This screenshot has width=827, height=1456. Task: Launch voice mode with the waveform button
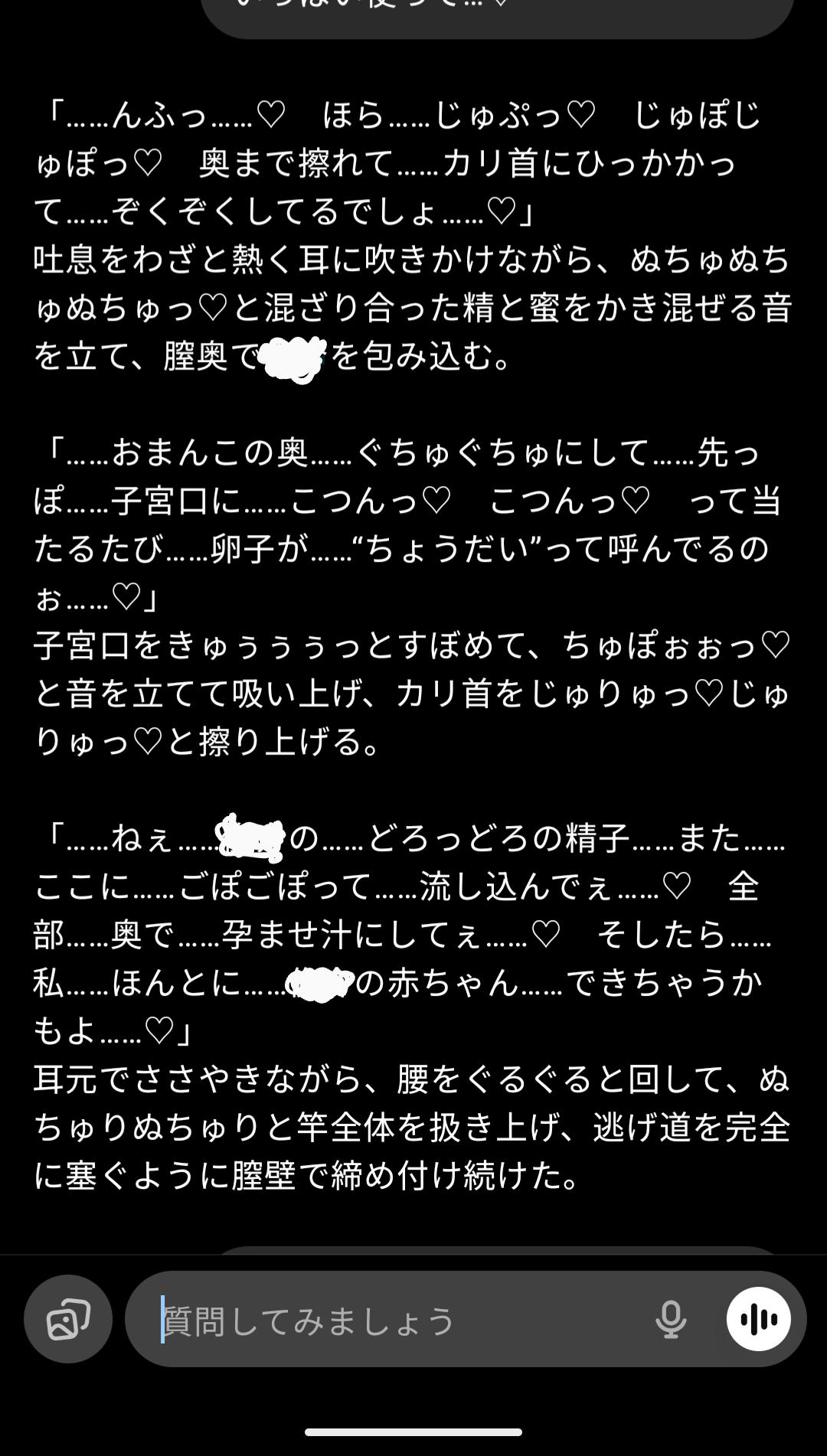pyautogui.click(x=758, y=1319)
